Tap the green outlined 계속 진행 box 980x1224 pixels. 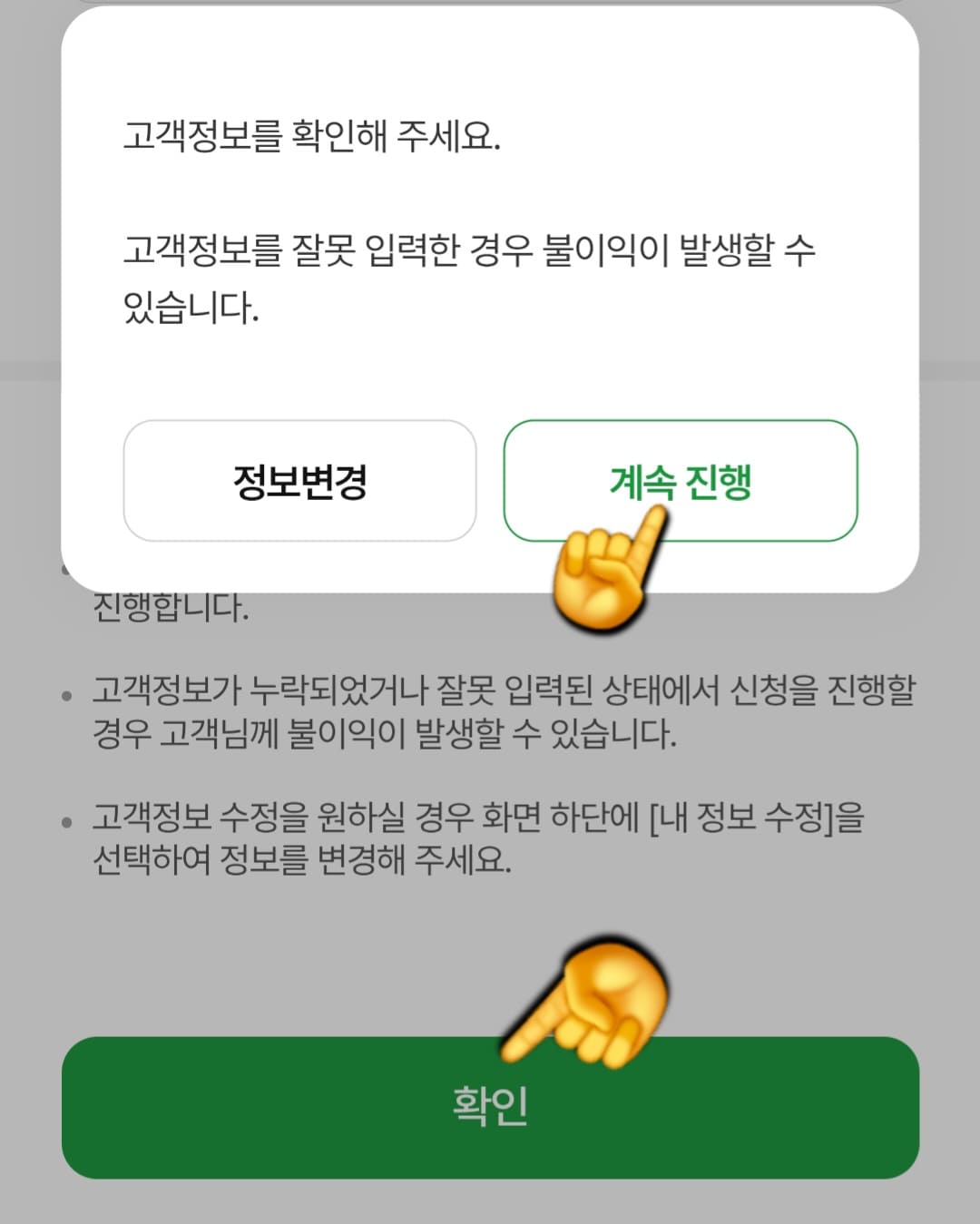click(x=682, y=482)
